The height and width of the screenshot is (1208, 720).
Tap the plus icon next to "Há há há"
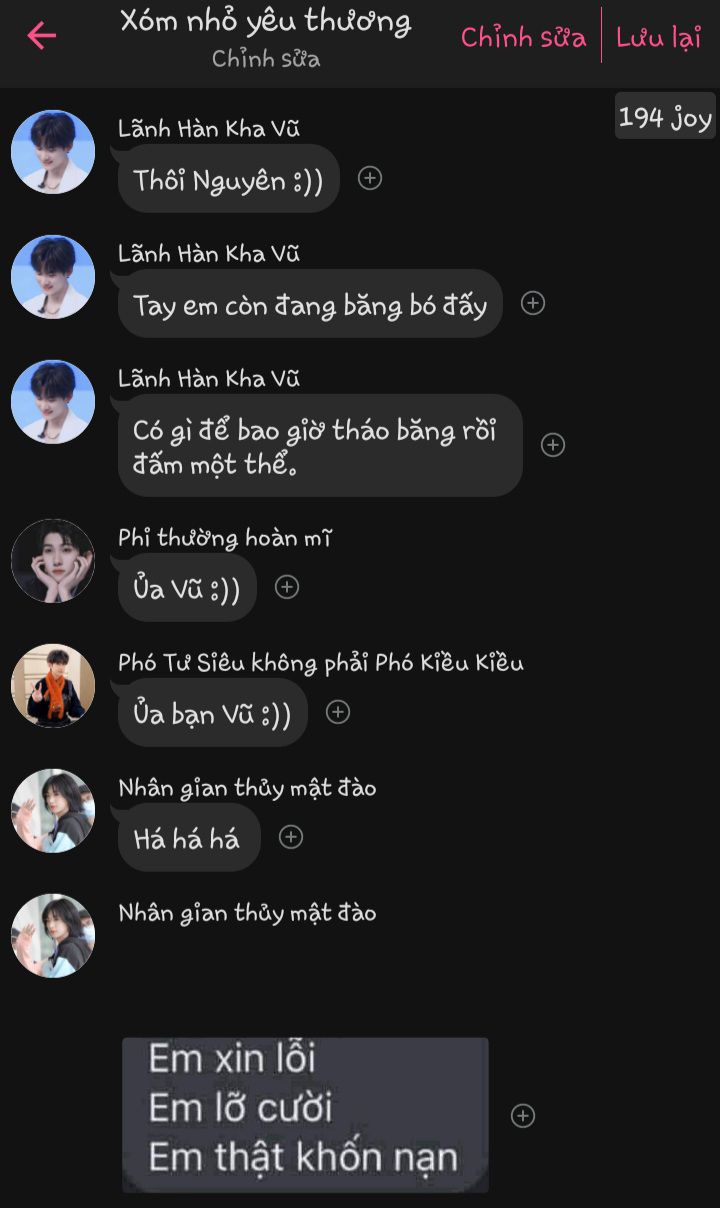pos(291,837)
